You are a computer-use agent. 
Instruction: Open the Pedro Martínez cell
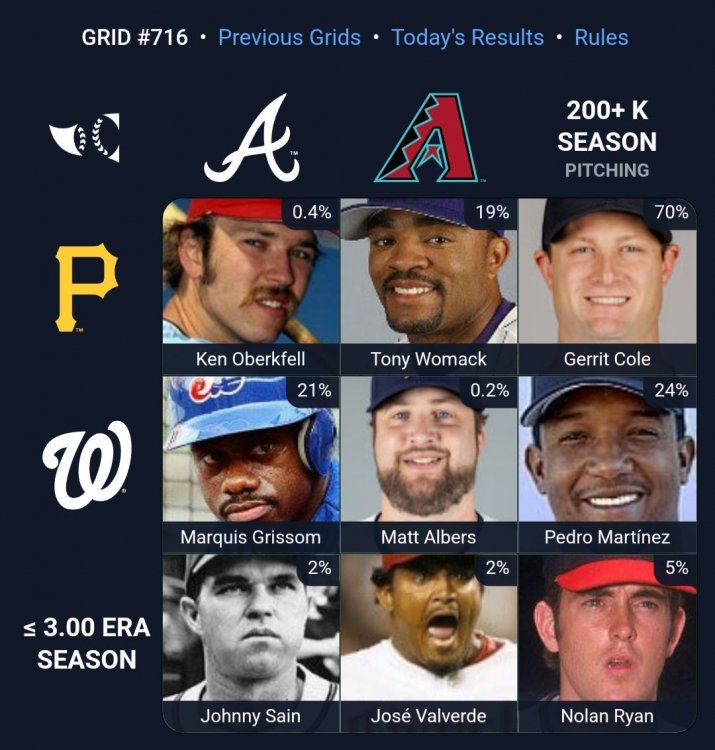tap(607, 464)
